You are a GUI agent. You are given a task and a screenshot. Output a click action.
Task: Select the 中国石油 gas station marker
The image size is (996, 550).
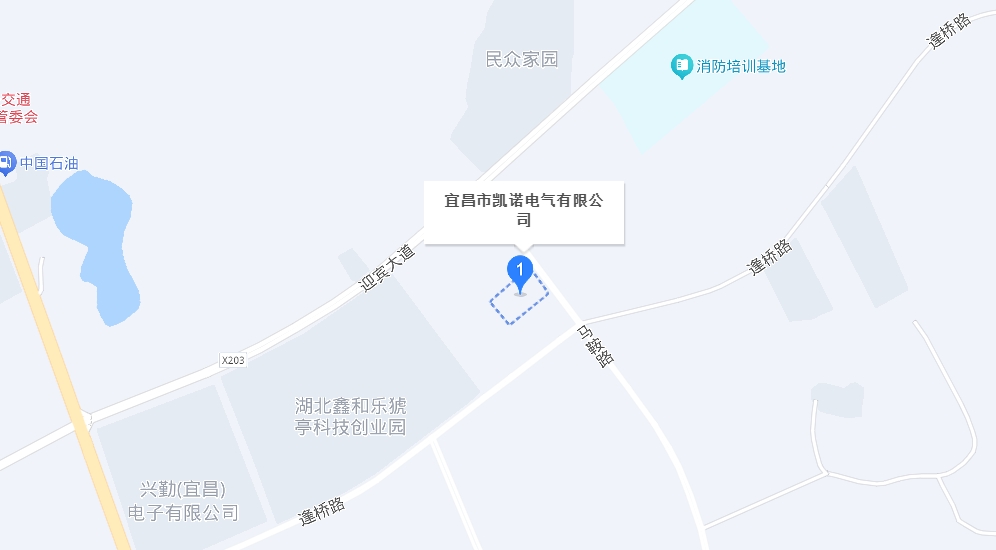pos(6,162)
